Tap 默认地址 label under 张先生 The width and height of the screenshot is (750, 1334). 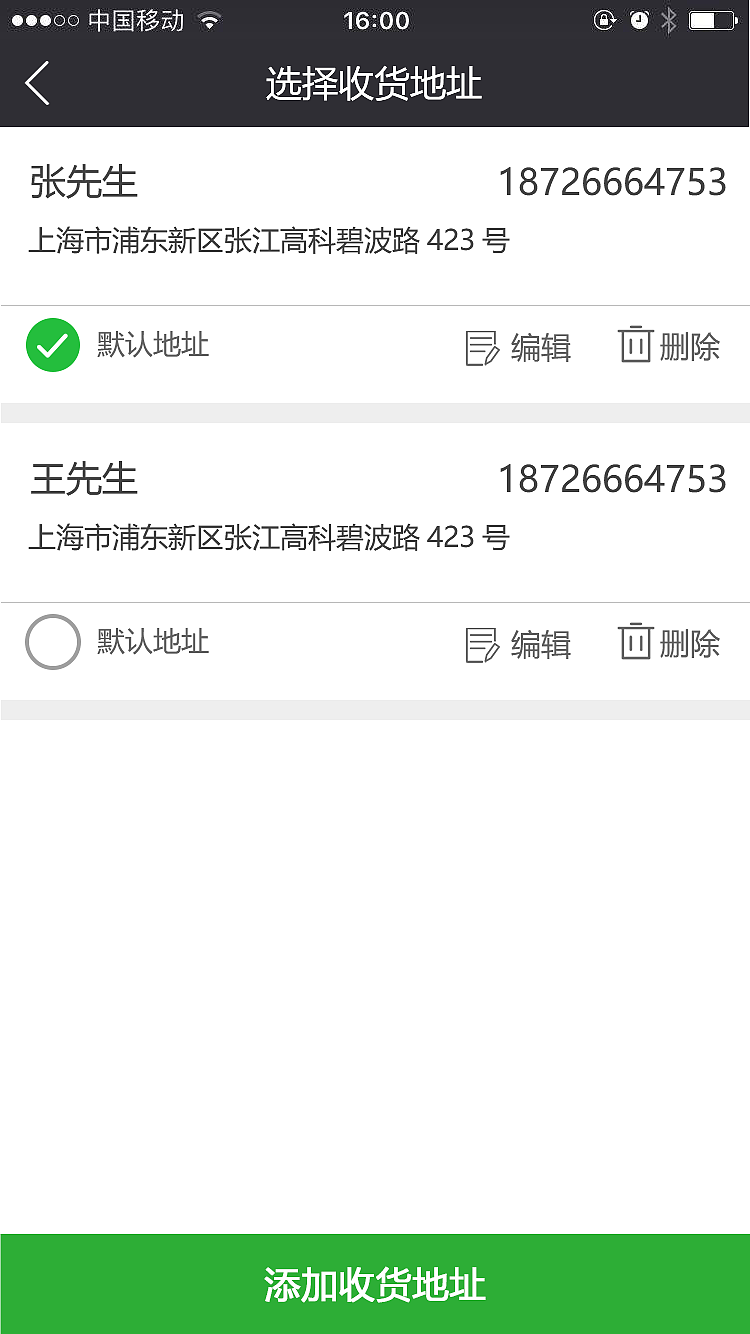pos(152,345)
